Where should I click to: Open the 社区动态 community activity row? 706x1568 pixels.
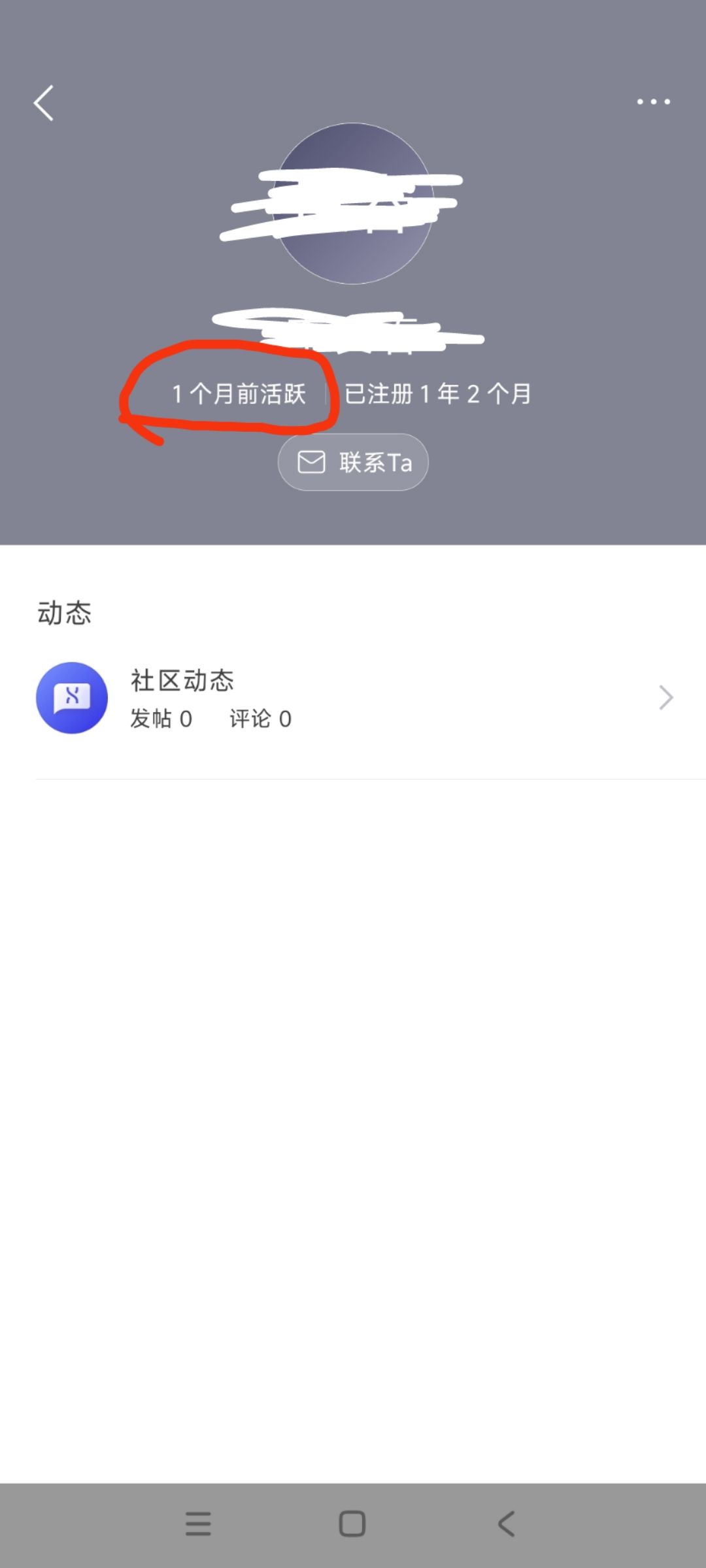353,698
